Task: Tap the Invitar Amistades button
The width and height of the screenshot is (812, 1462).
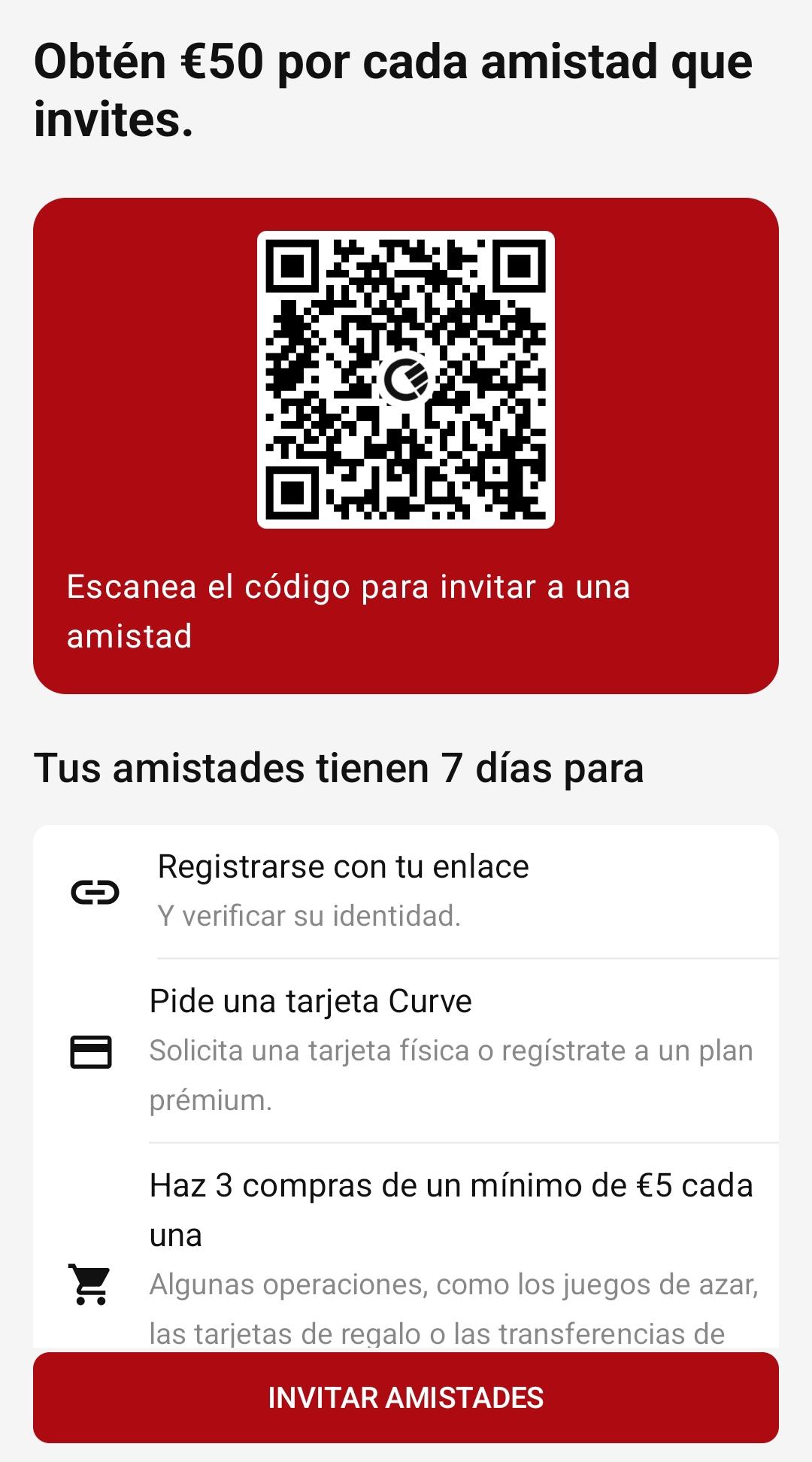Action: point(406,1397)
